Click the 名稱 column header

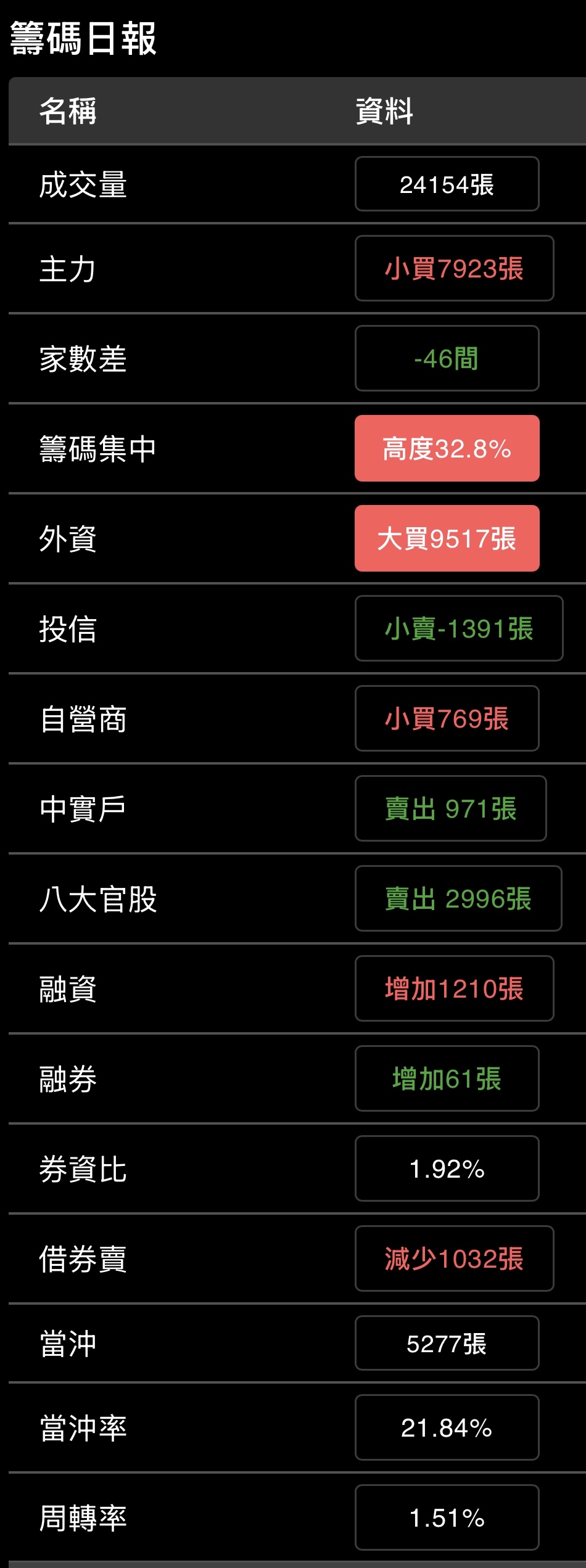[x=68, y=112]
